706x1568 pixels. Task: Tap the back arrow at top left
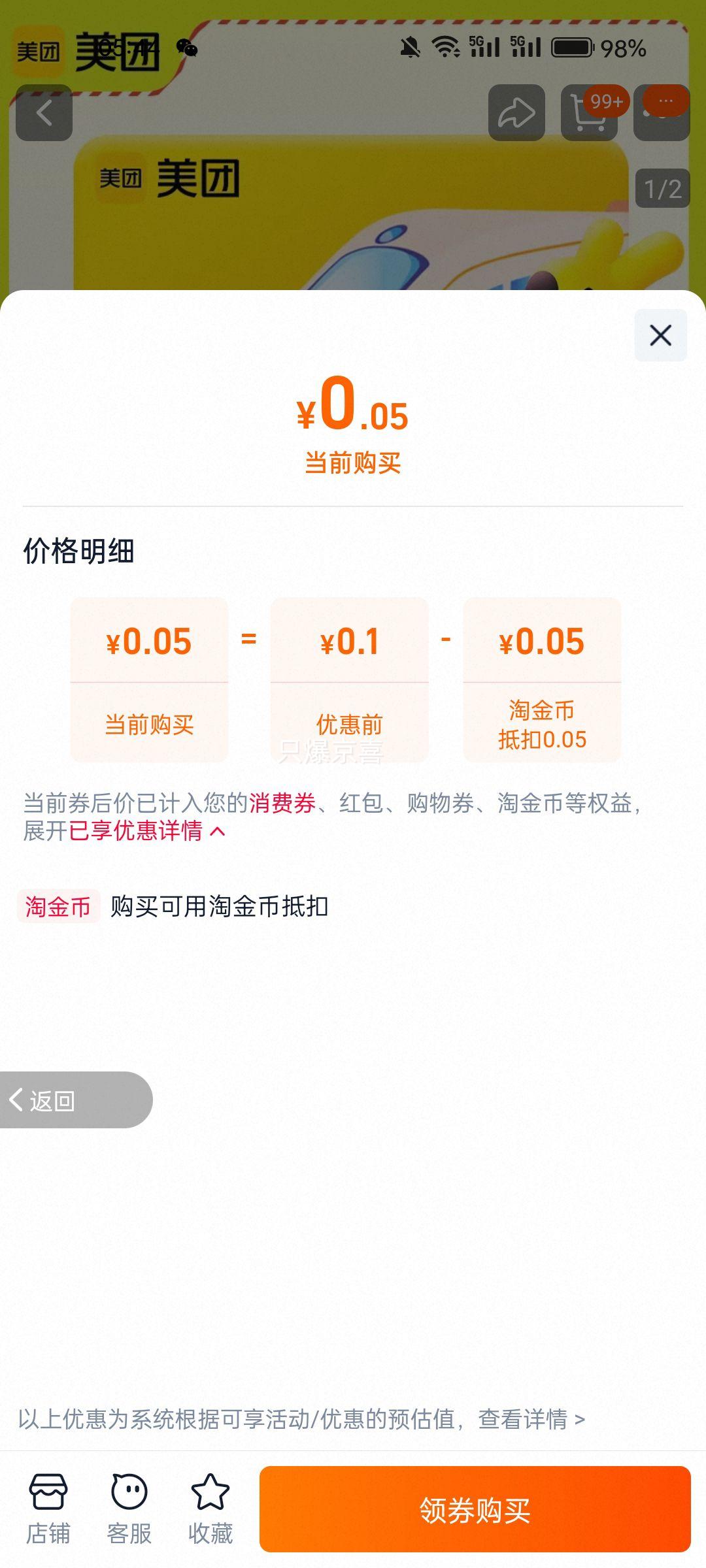click(x=43, y=112)
